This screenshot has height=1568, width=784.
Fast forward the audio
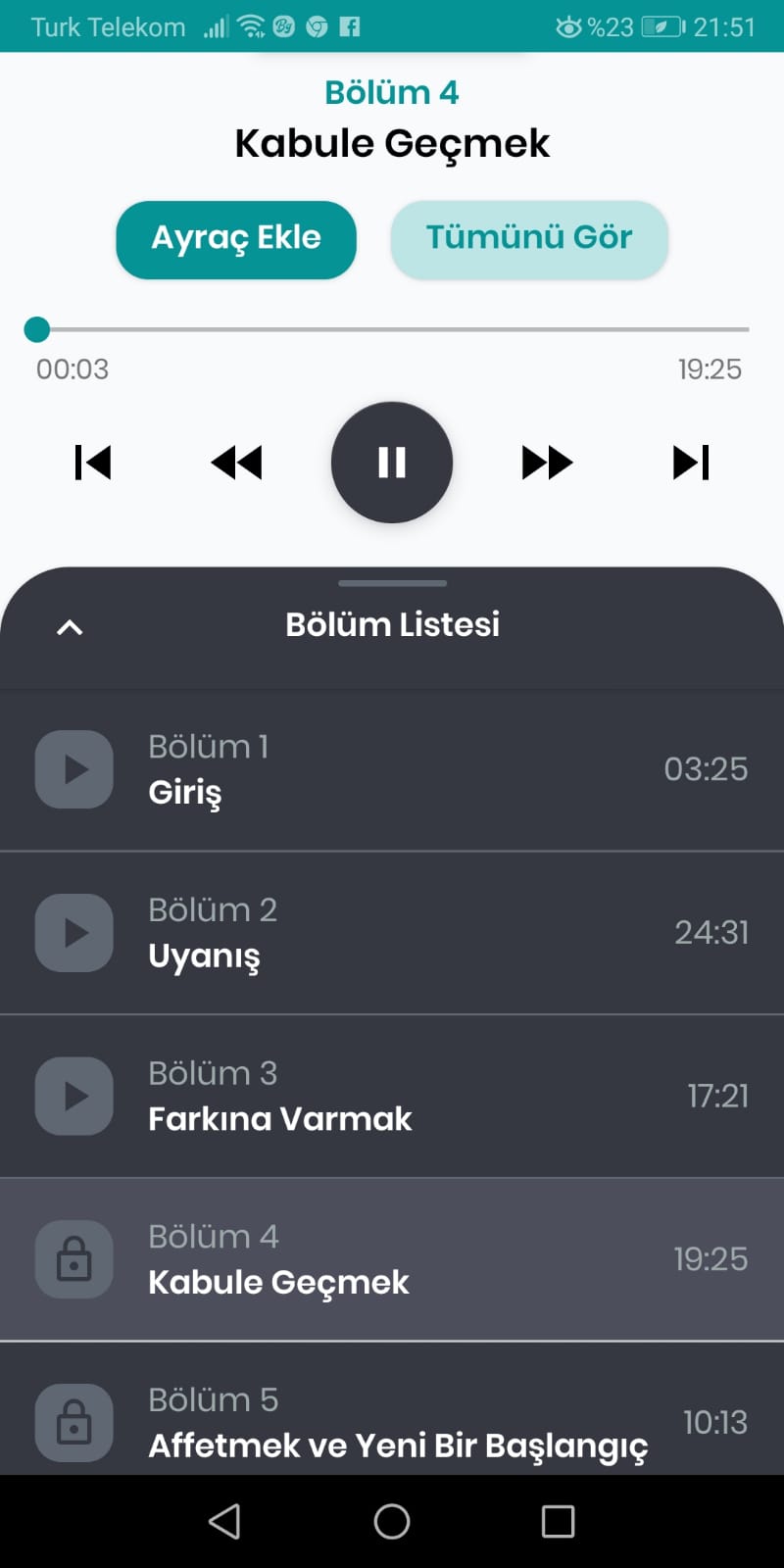[547, 462]
